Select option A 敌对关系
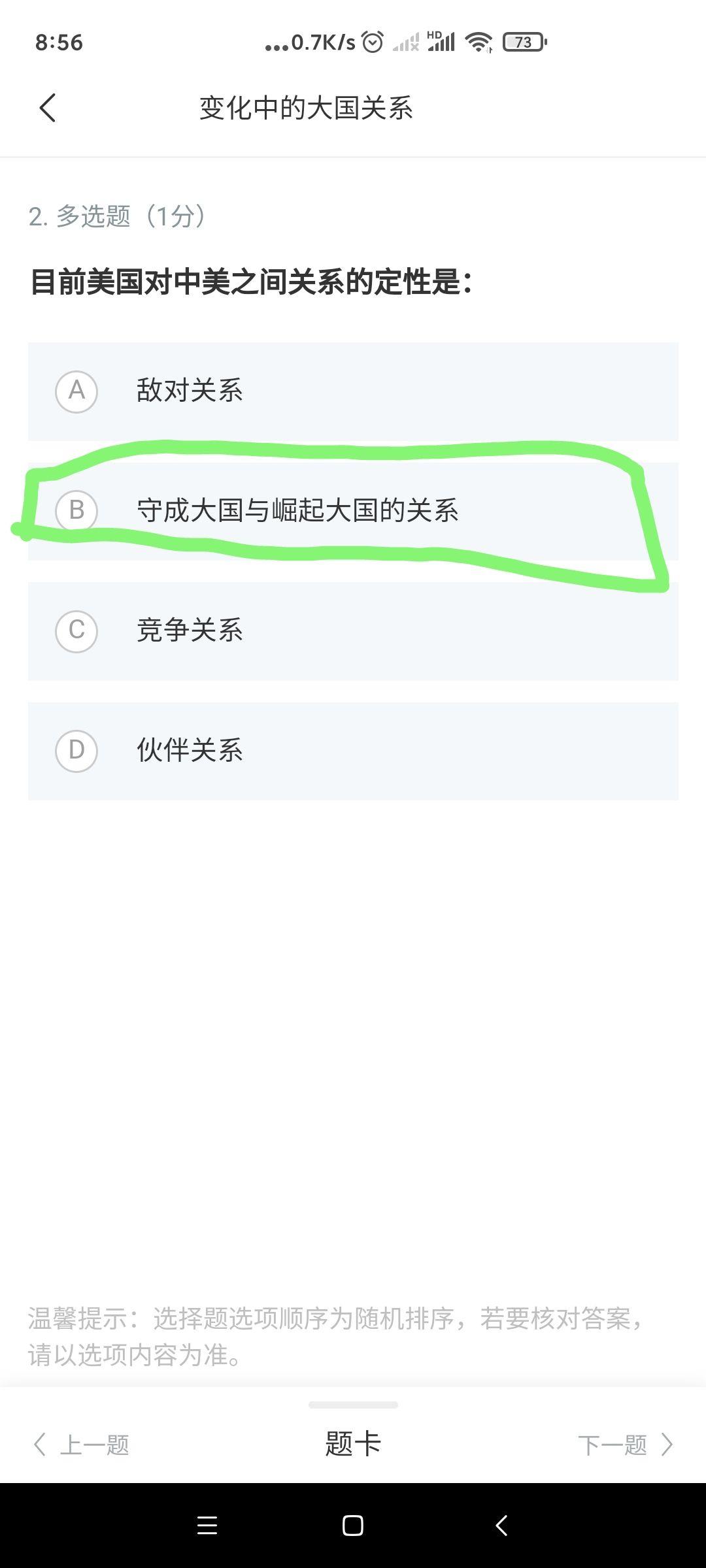 click(x=353, y=391)
